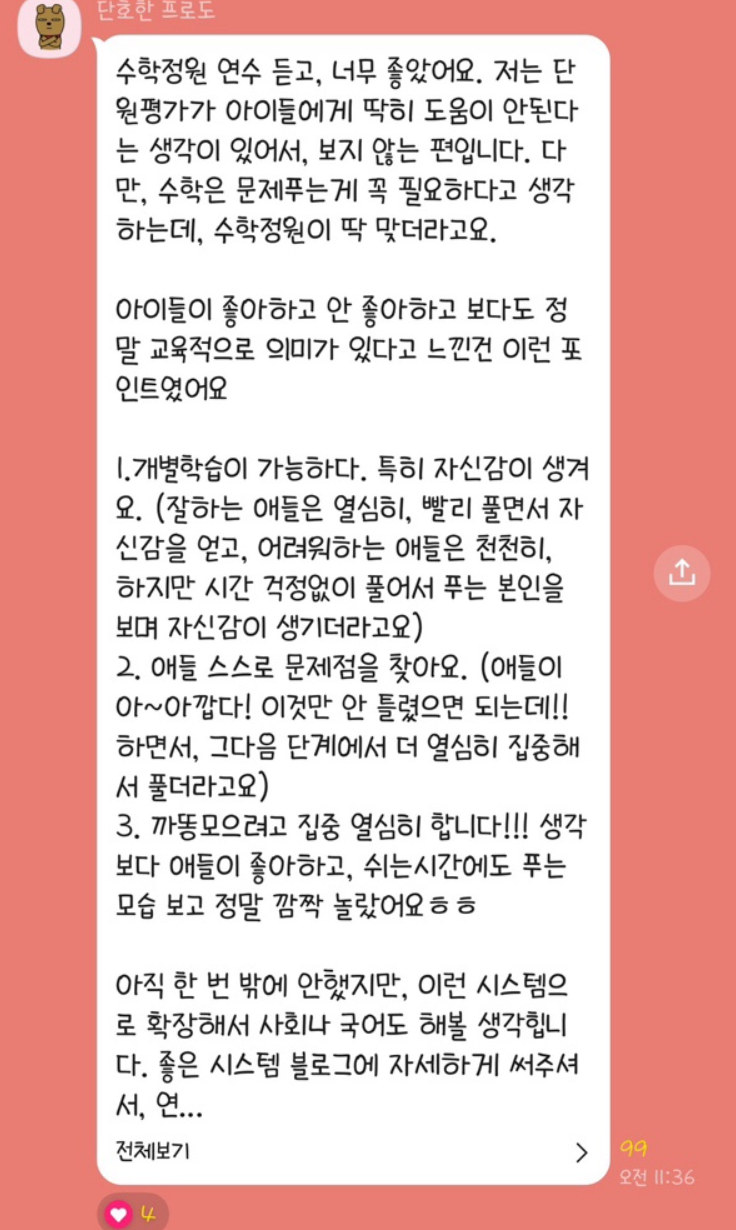Share this message via share icon
The height and width of the screenshot is (1230, 736).
[681, 572]
